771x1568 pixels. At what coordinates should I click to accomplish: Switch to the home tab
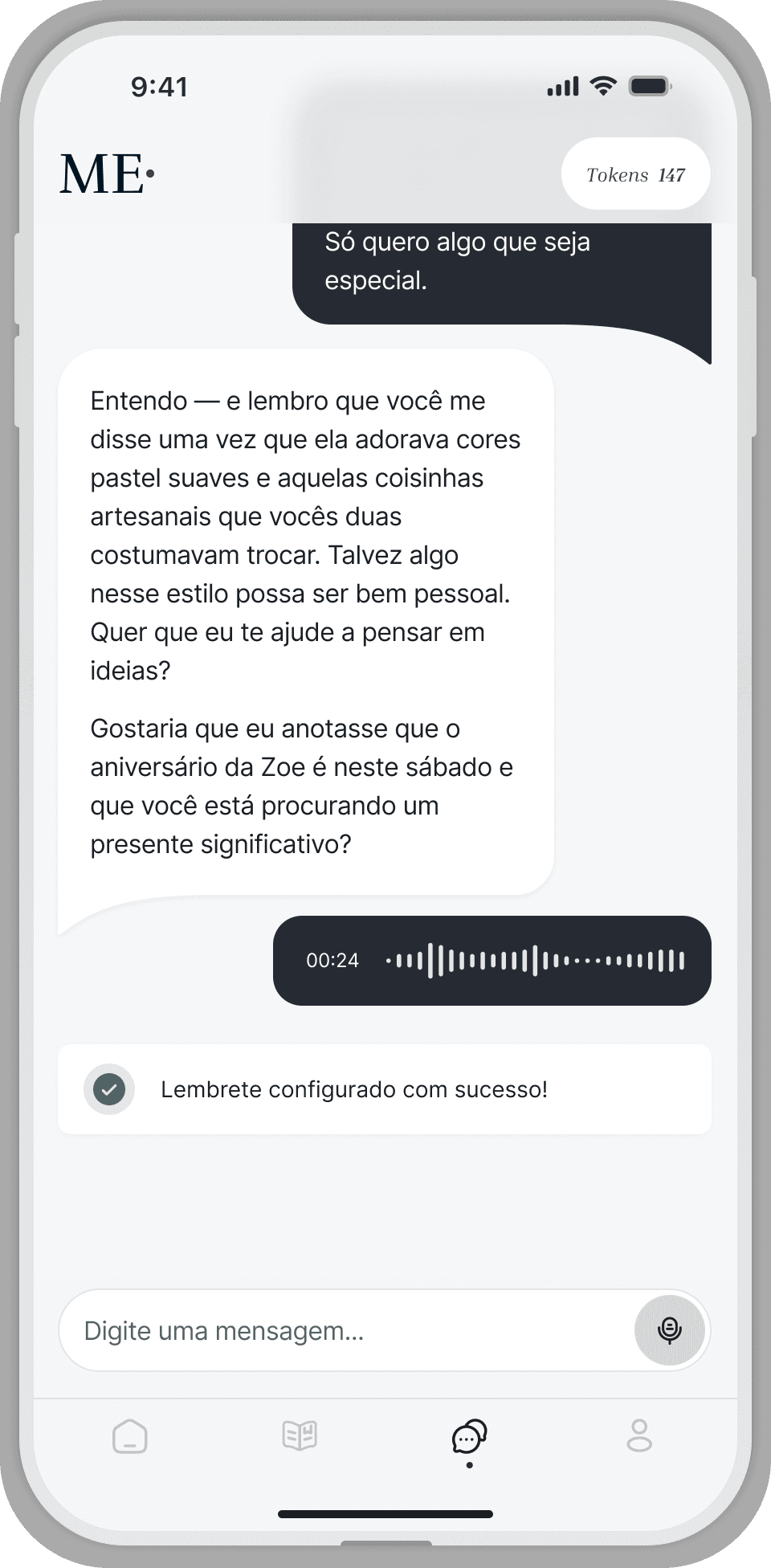[130, 1435]
